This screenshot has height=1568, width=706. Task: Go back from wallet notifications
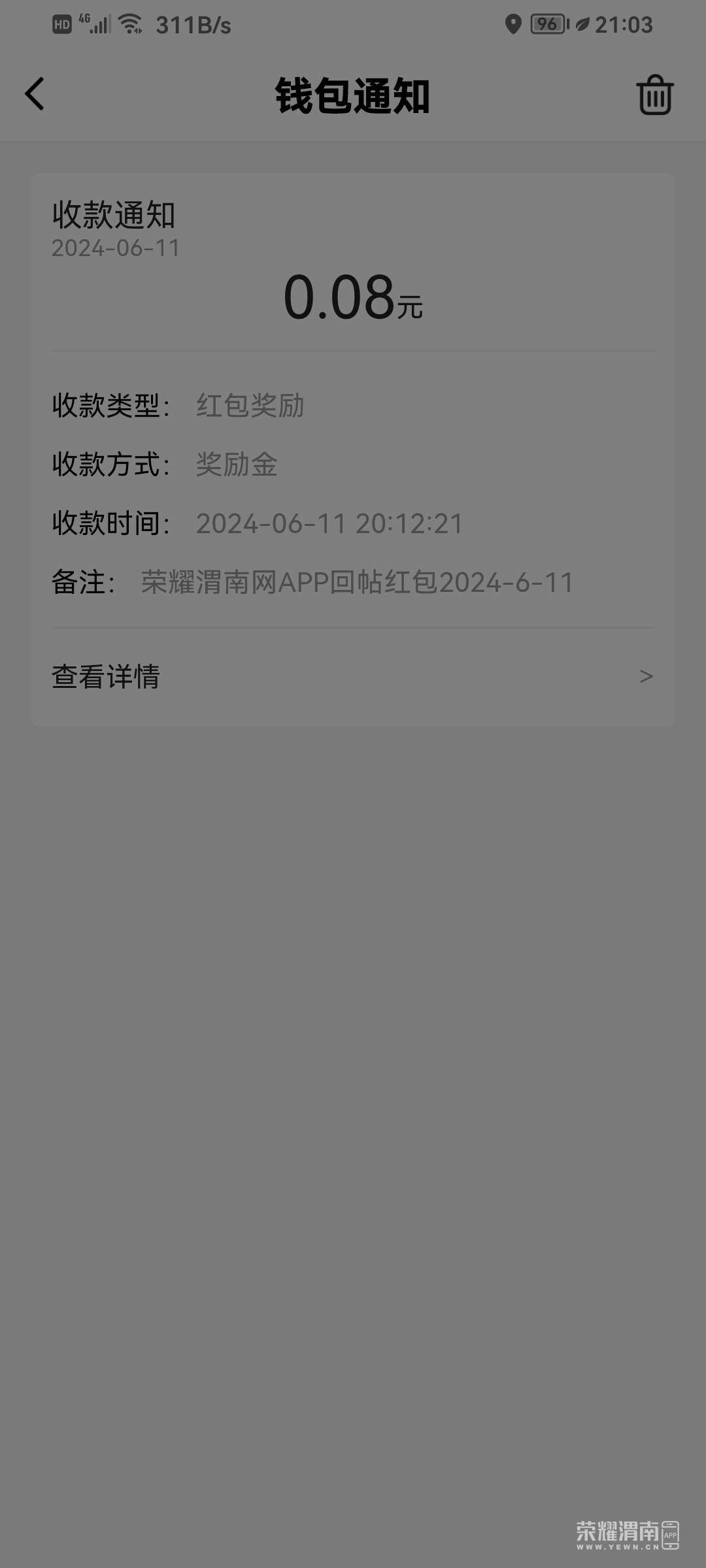click(x=35, y=95)
